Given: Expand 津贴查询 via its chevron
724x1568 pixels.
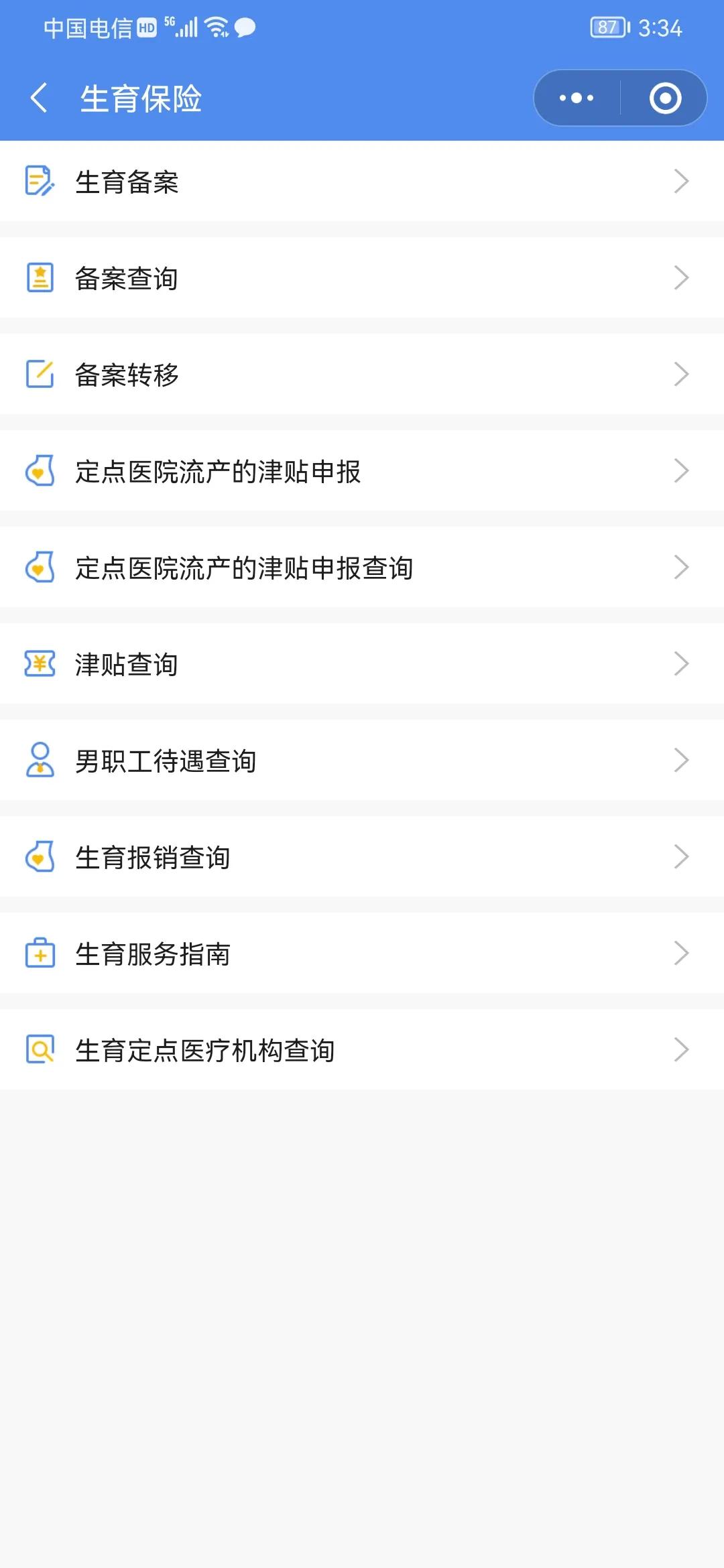Looking at the screenshot, I should click(x=681, y=664).
